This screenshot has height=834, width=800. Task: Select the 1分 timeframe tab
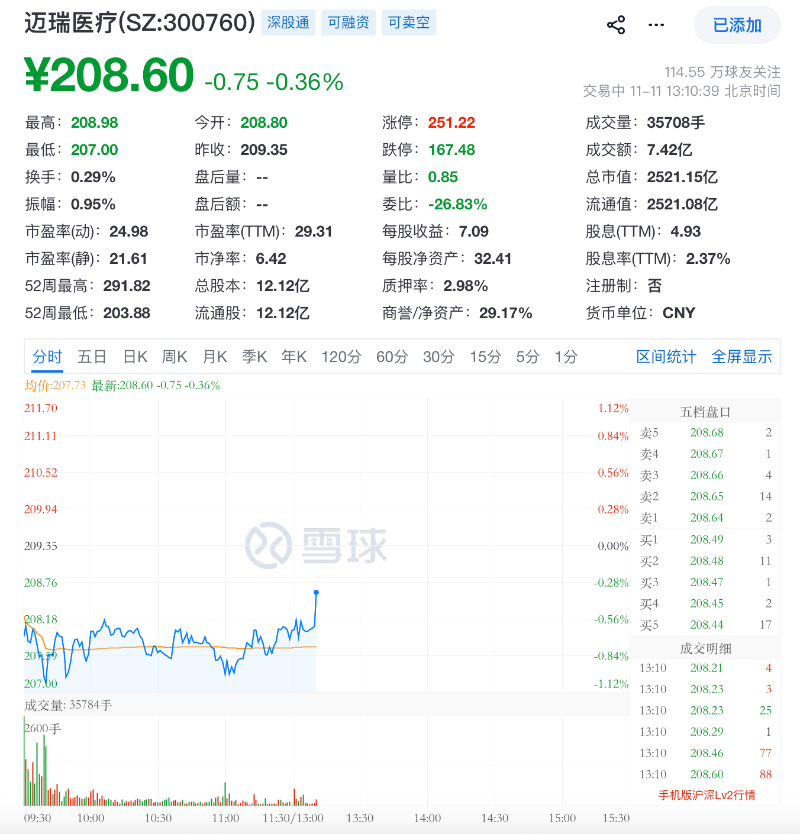coord(565,356)
